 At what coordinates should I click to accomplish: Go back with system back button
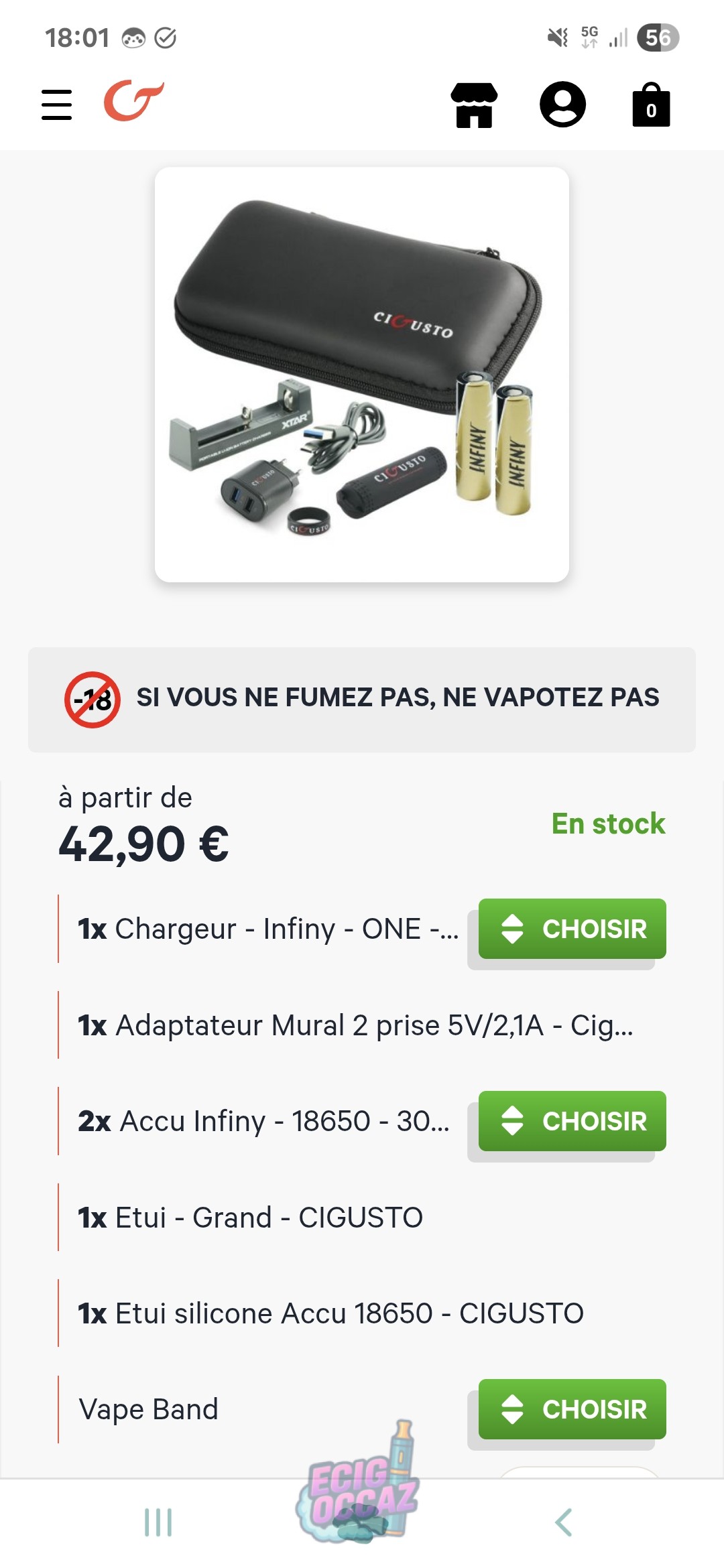coord(564,1522)
